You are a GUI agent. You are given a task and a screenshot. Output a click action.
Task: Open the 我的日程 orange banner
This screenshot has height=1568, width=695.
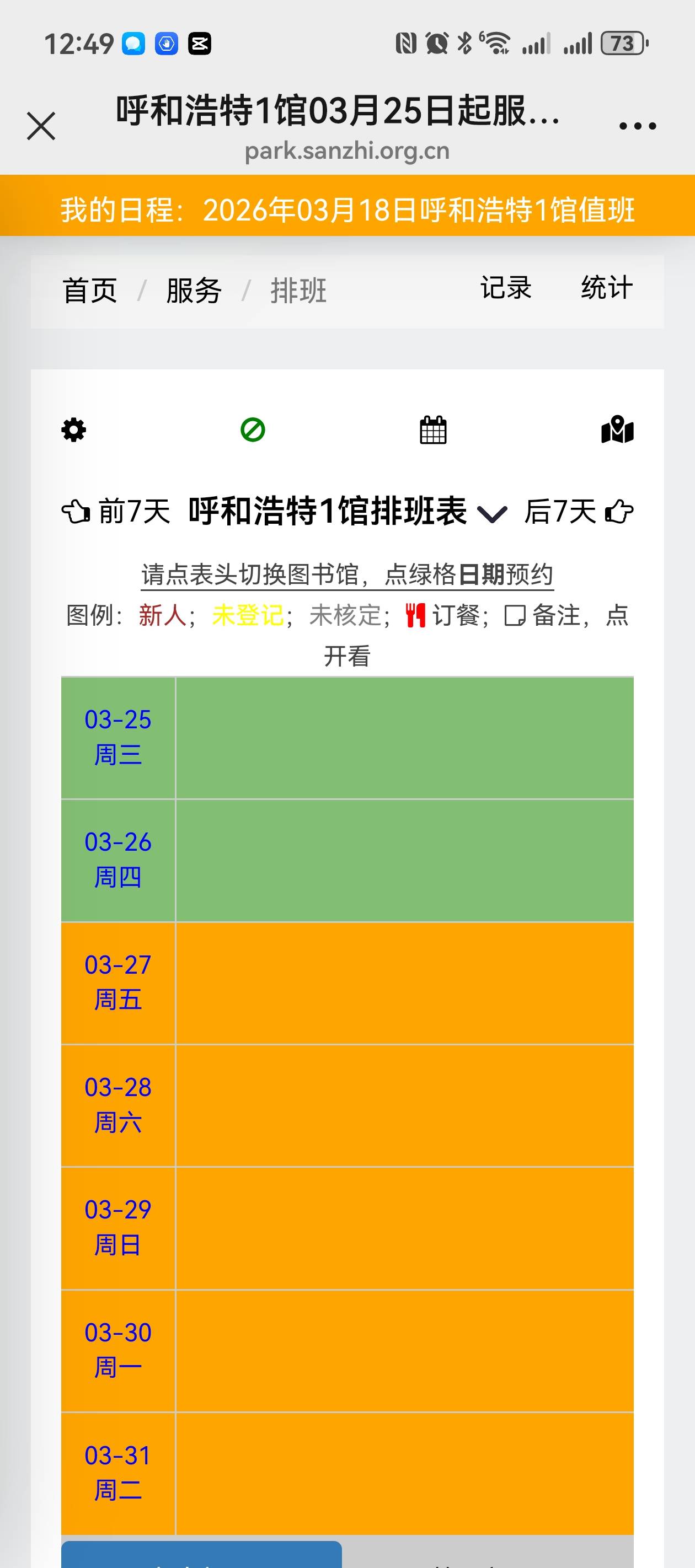[347, 210]
